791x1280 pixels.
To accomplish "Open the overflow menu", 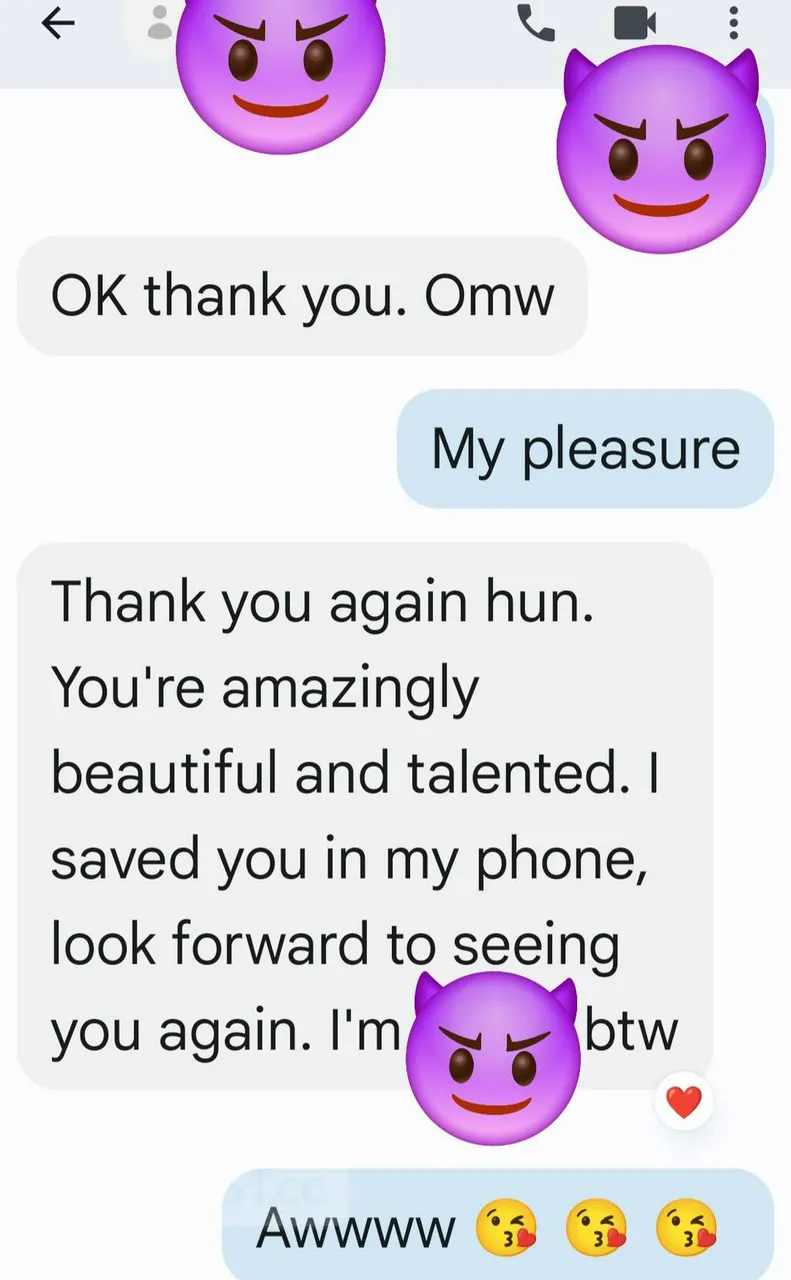I will (733, 22).
